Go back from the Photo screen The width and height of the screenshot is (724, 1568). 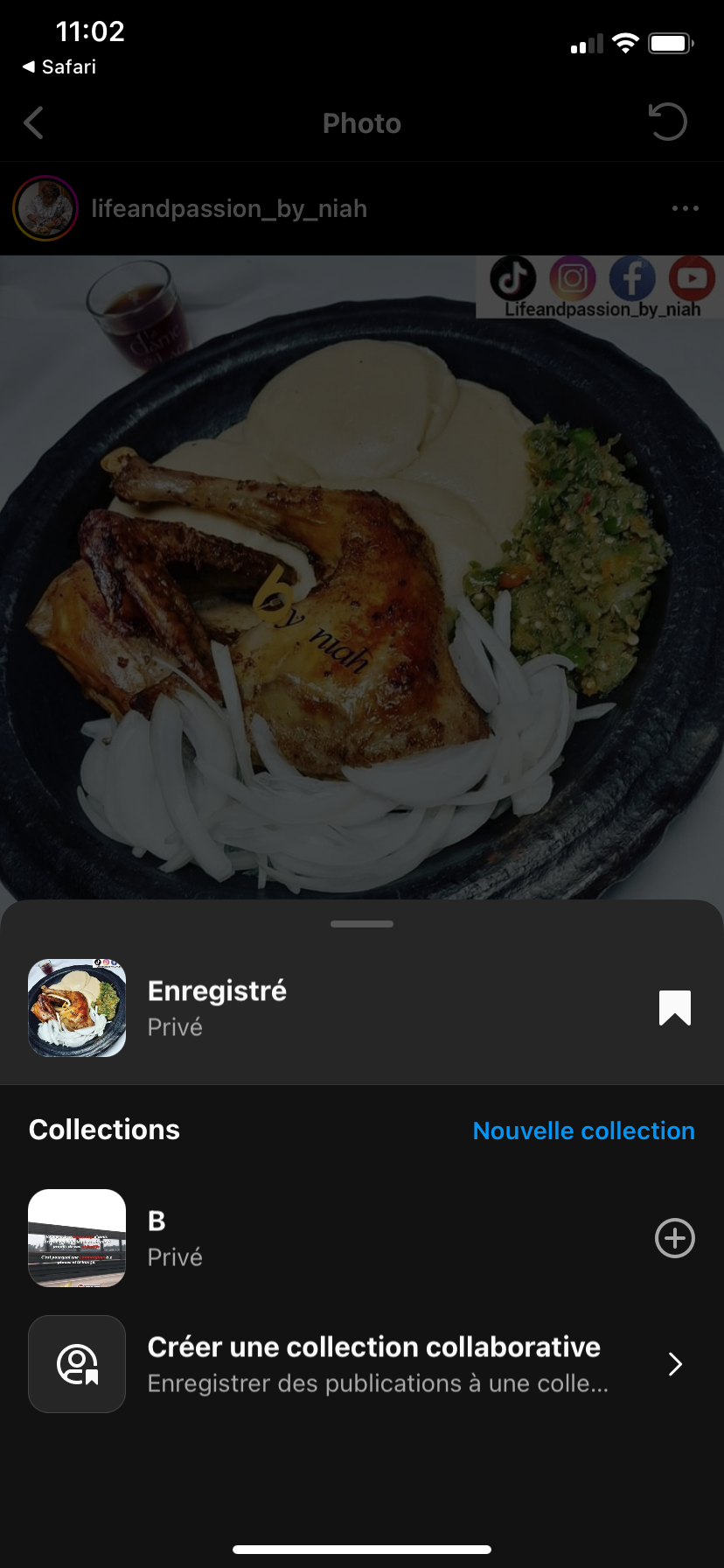click(x=34, y=123)
